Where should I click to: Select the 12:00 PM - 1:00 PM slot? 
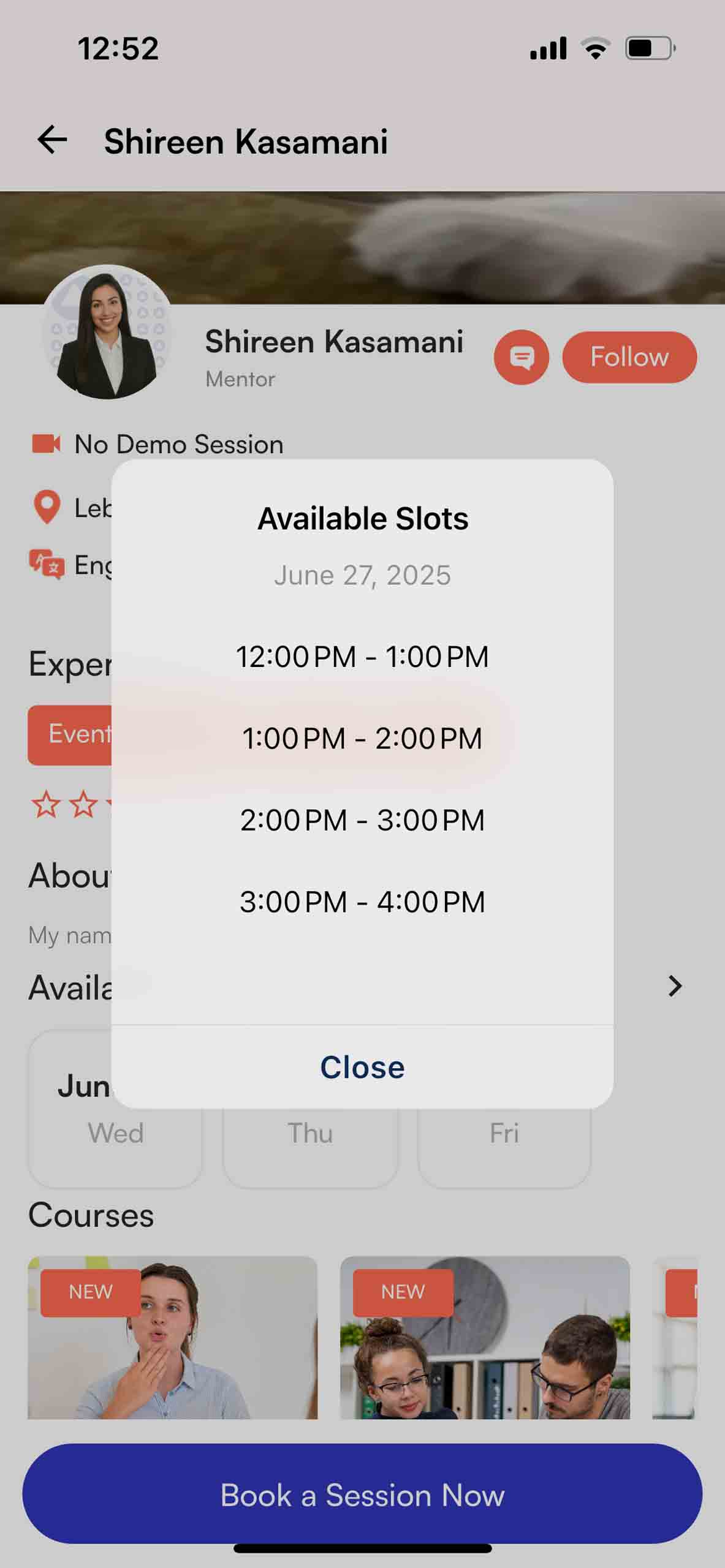coord(362,657)
